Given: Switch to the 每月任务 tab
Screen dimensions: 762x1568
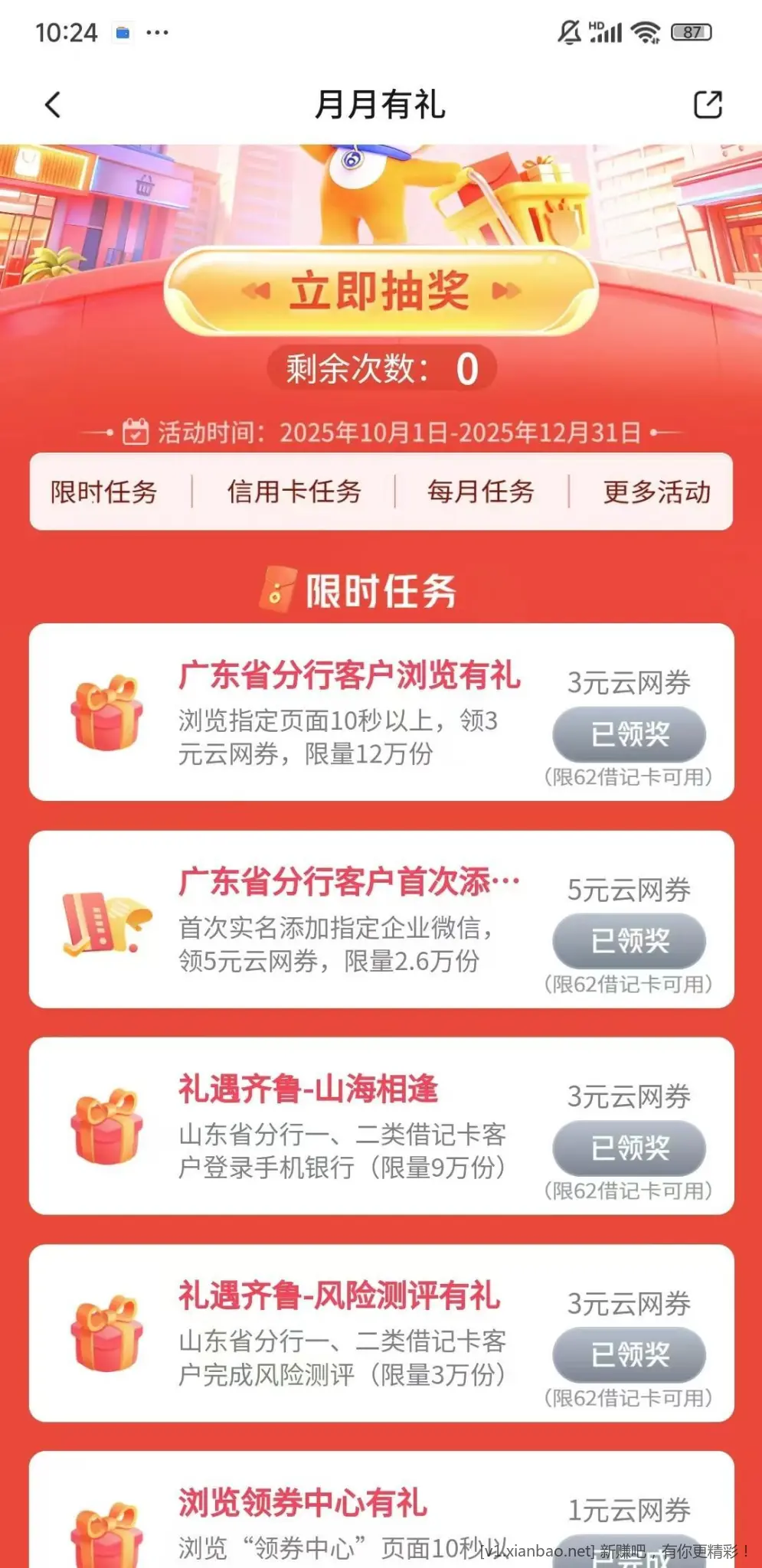Looking at the screenshot, I should click(480, 492).
